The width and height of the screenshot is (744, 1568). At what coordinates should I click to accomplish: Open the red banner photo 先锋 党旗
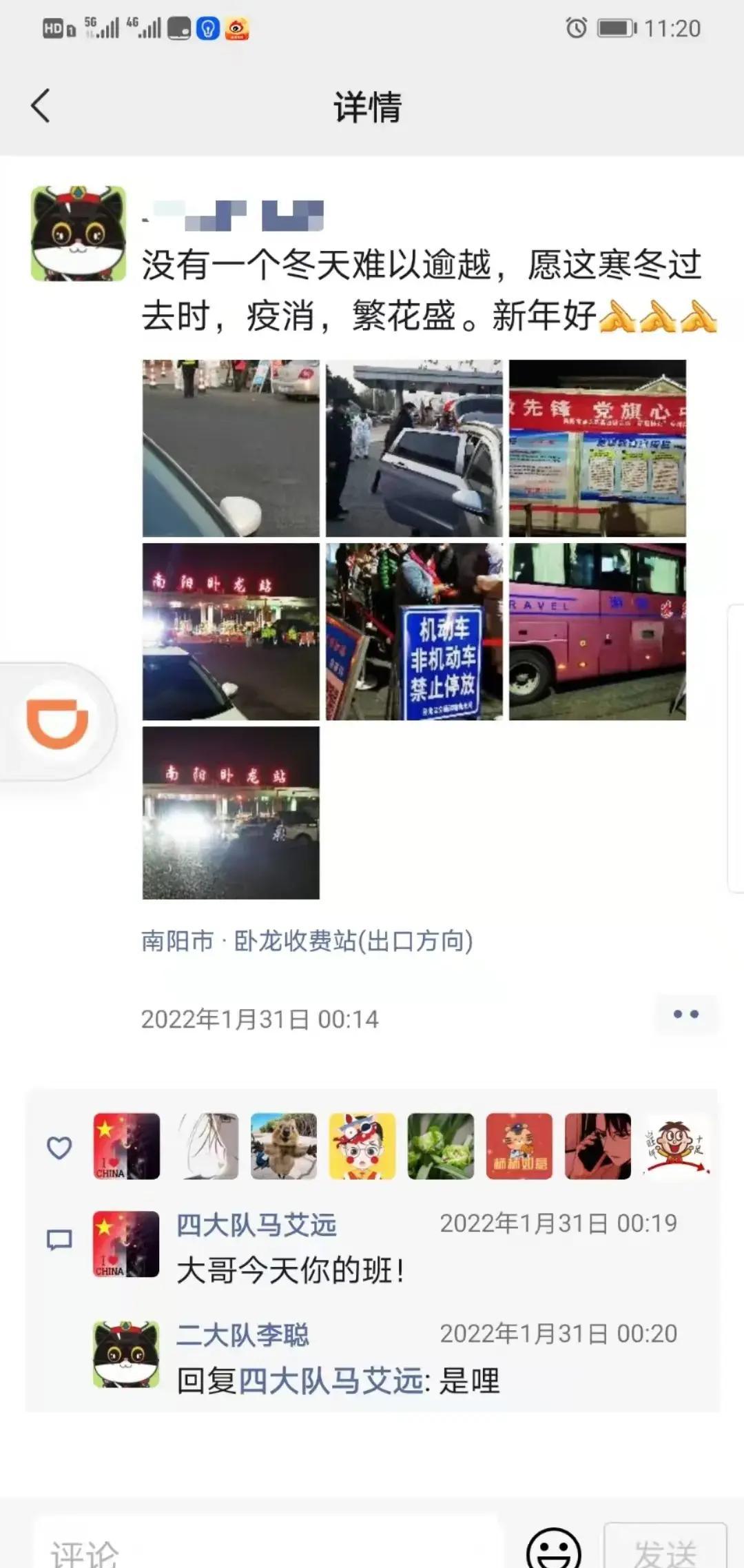point(597,448)
